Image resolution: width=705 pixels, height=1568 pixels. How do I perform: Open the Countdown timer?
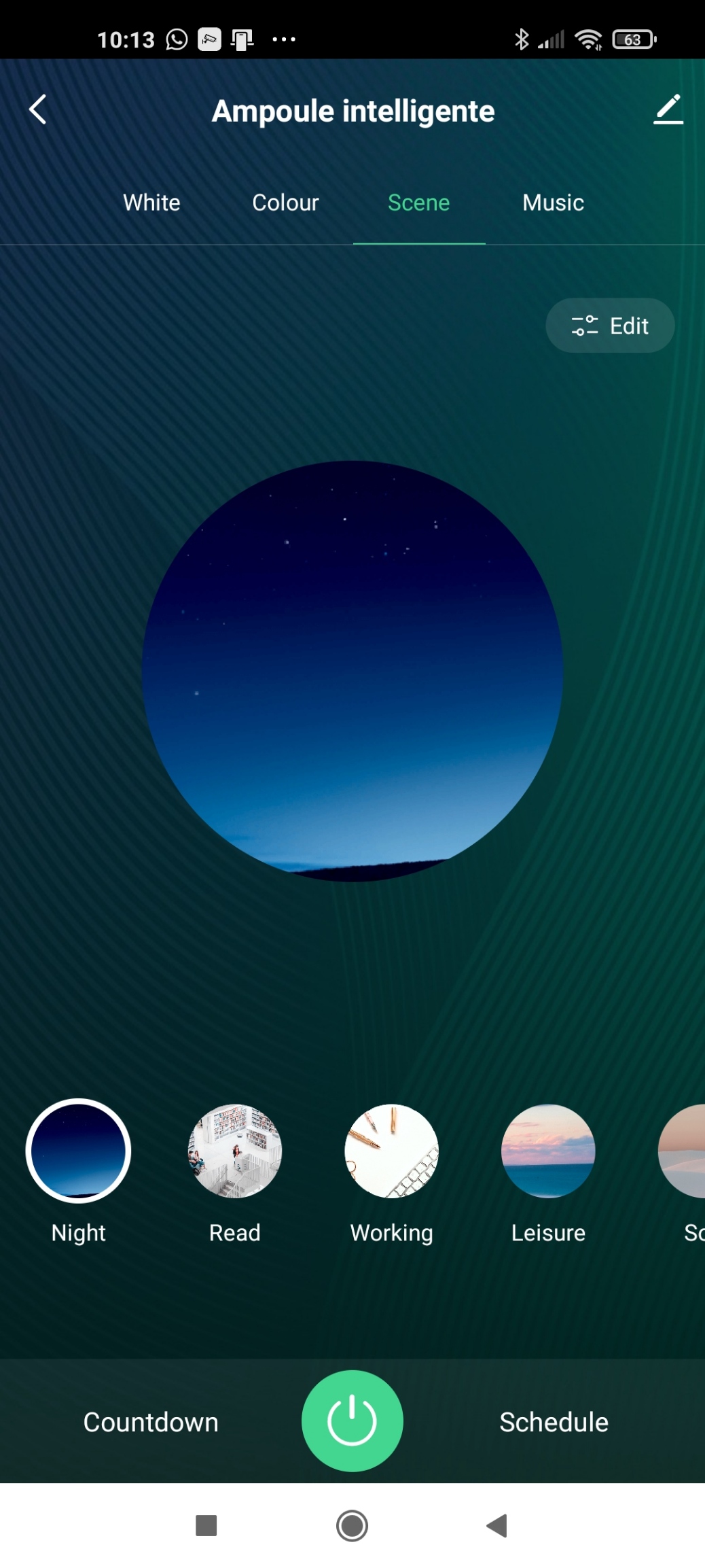[151, 1422]
